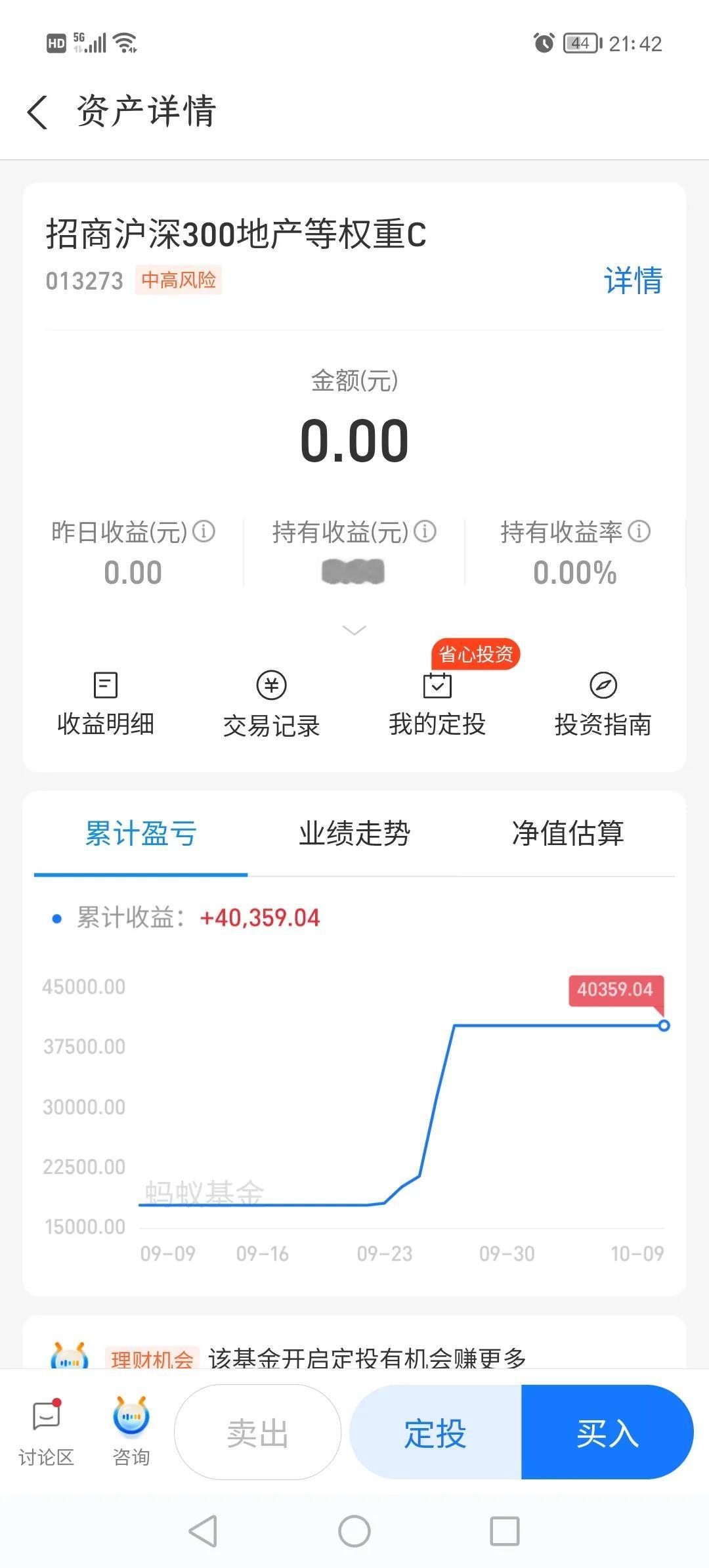The height and width of the screenshot is (1568, 709).
Task: Expand more details with the down chevron
Action: (354, 630)
